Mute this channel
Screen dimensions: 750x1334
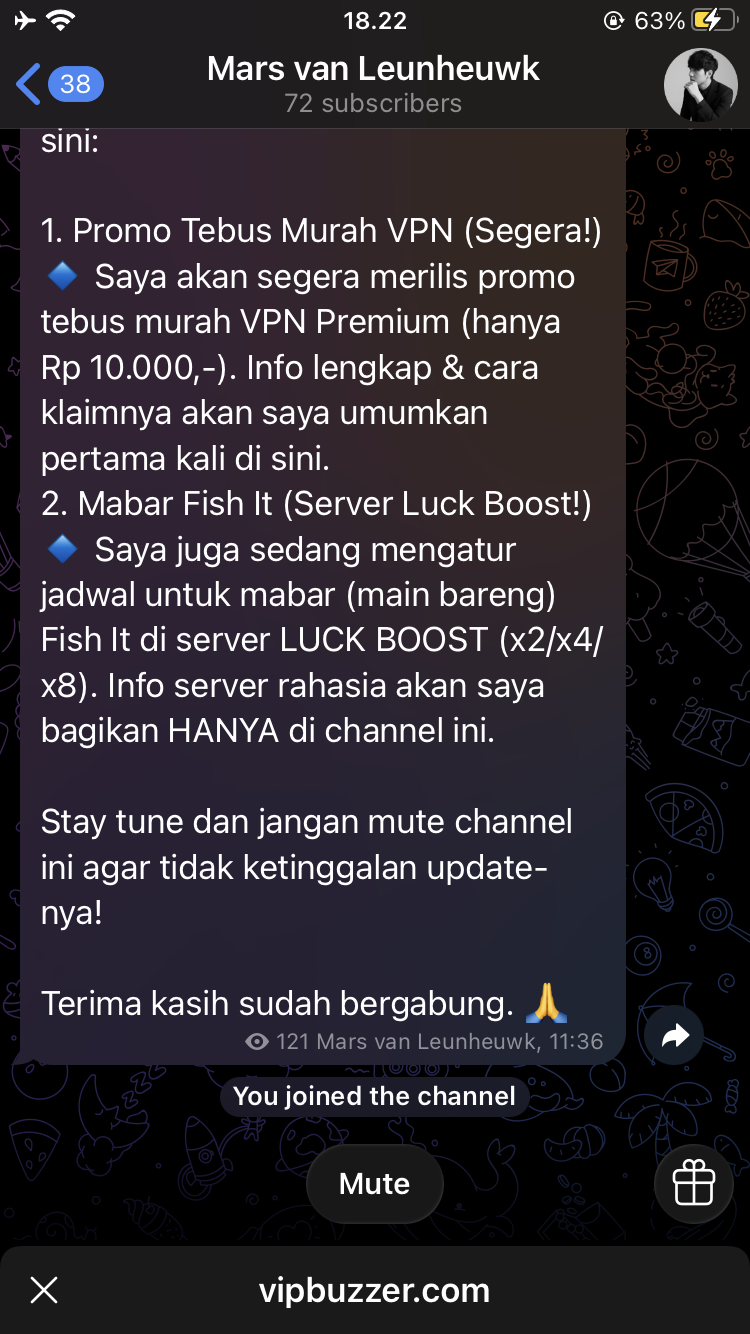374,1184
